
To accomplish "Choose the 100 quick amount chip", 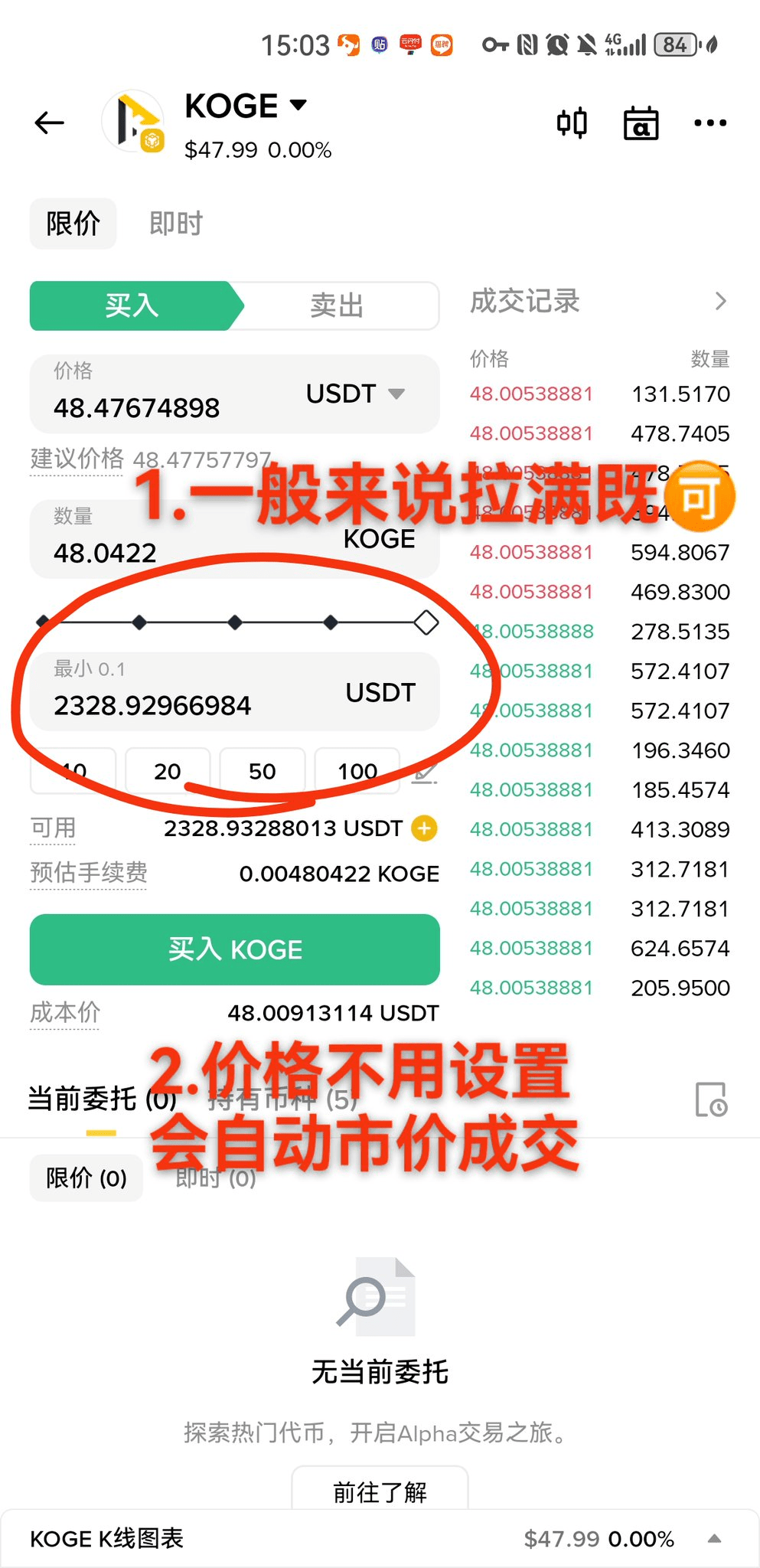I will point(357,771).
